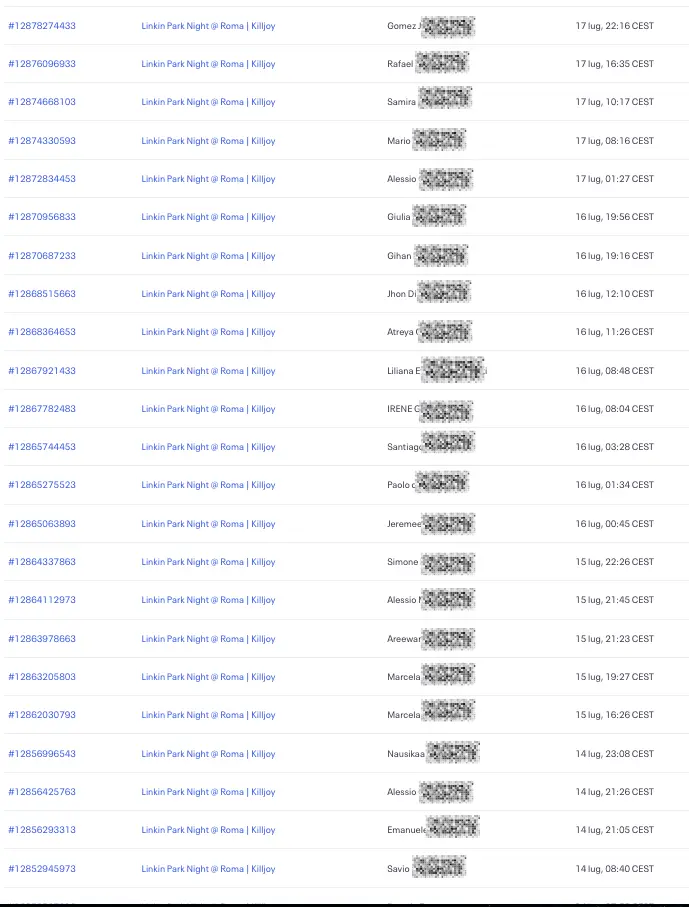This screenshot has width=689, height=907.
Task: Open order #12865744453
Action: coord(42,447)
